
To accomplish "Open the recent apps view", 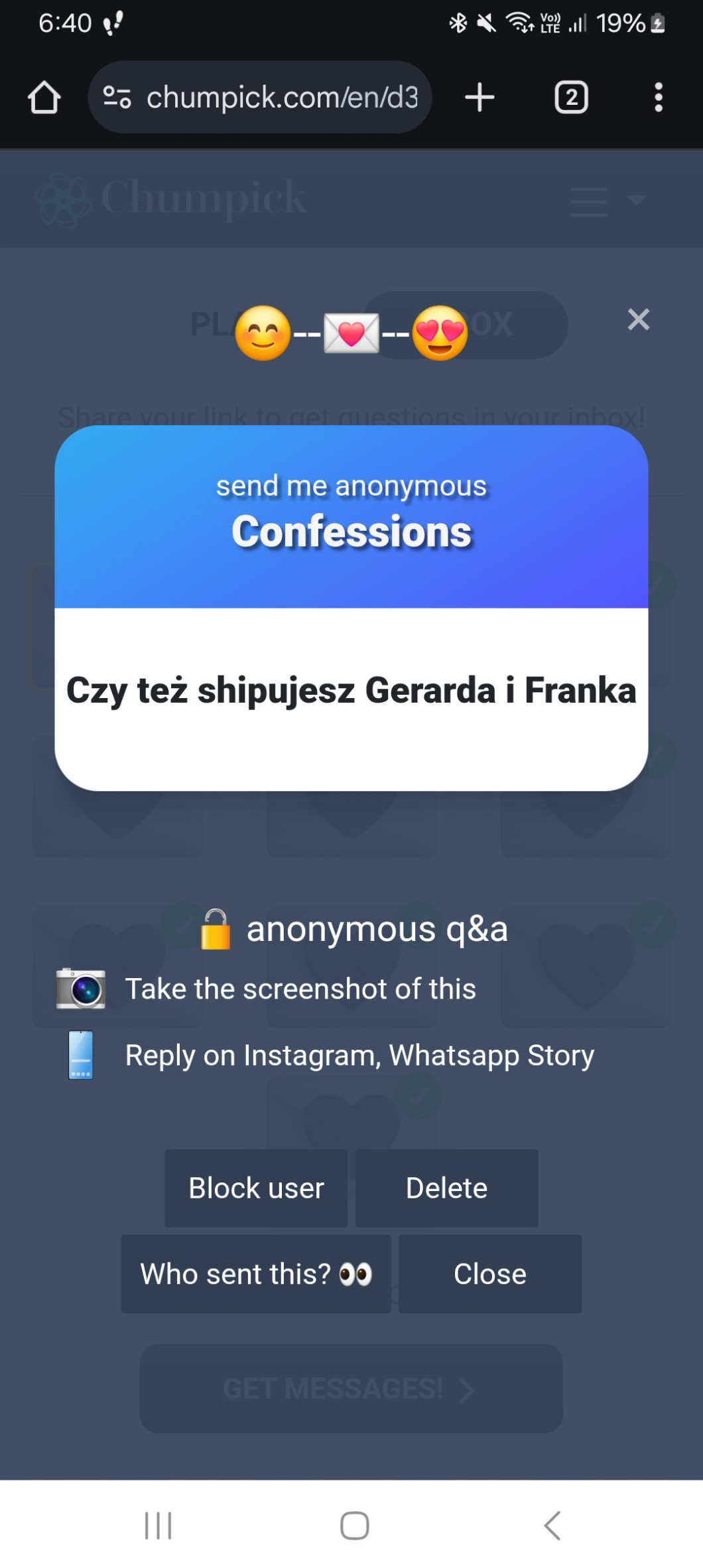I will pos(159,1525).
